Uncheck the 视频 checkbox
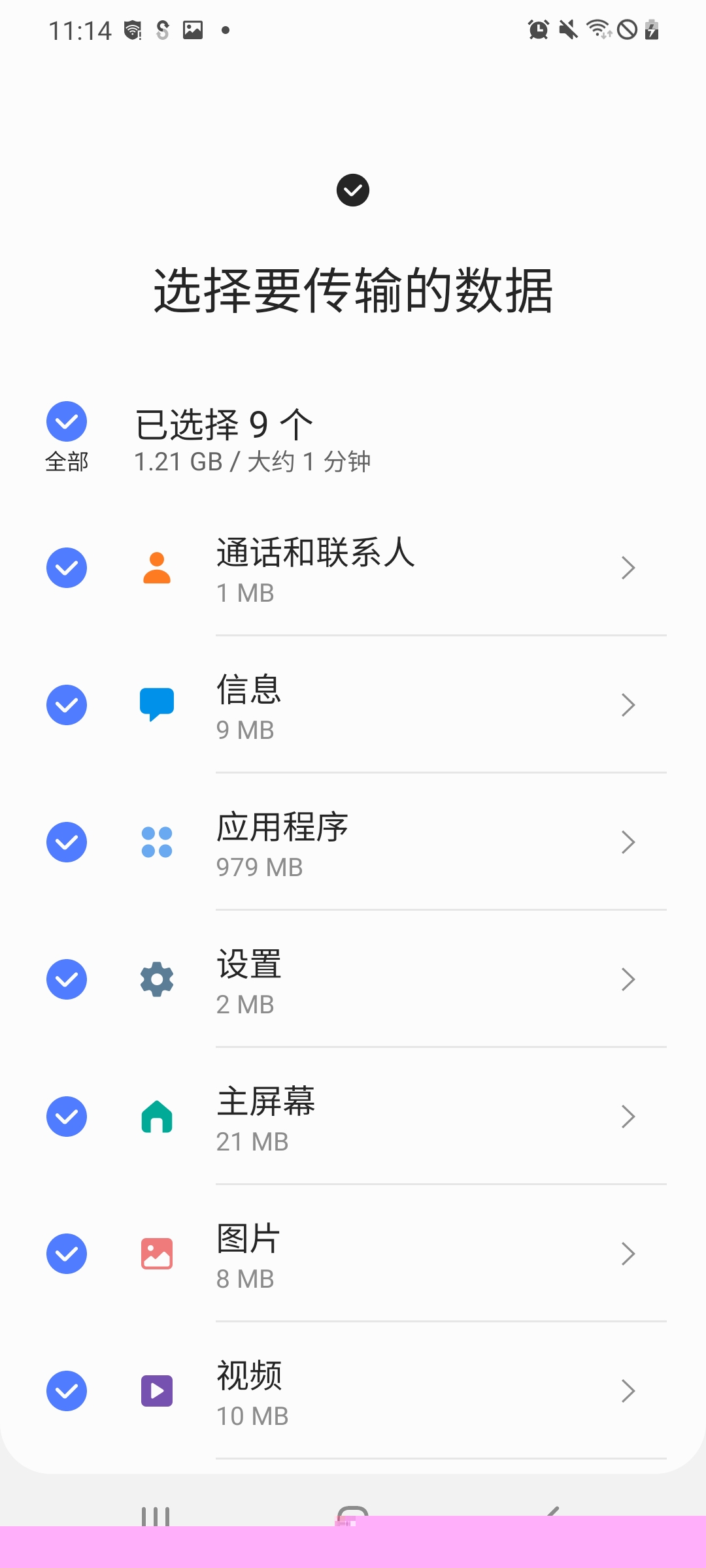Screen dimensions: 706x1568 tap(67, 1391)
